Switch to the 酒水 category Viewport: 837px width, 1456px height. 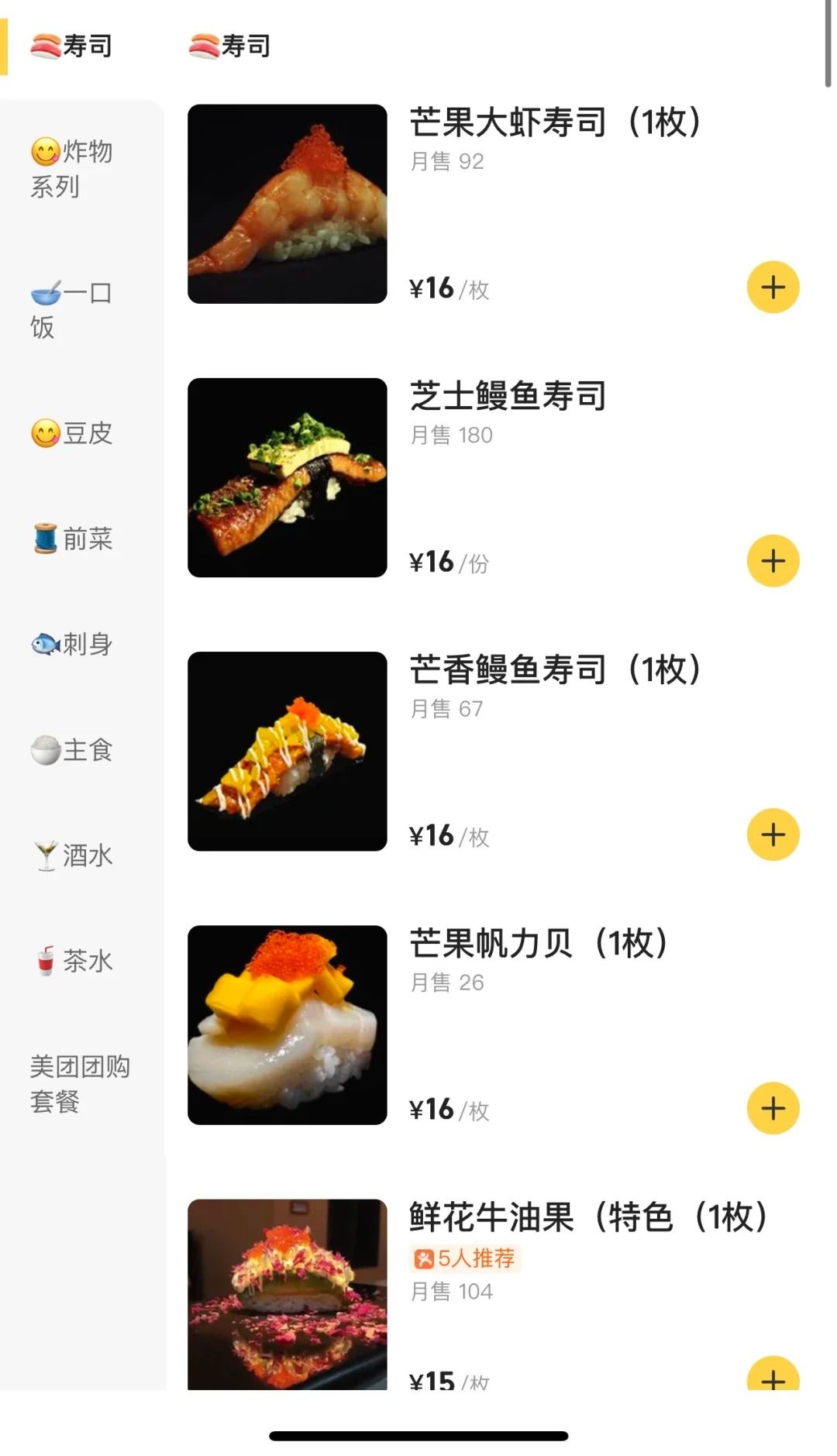(x=72, y=855)
